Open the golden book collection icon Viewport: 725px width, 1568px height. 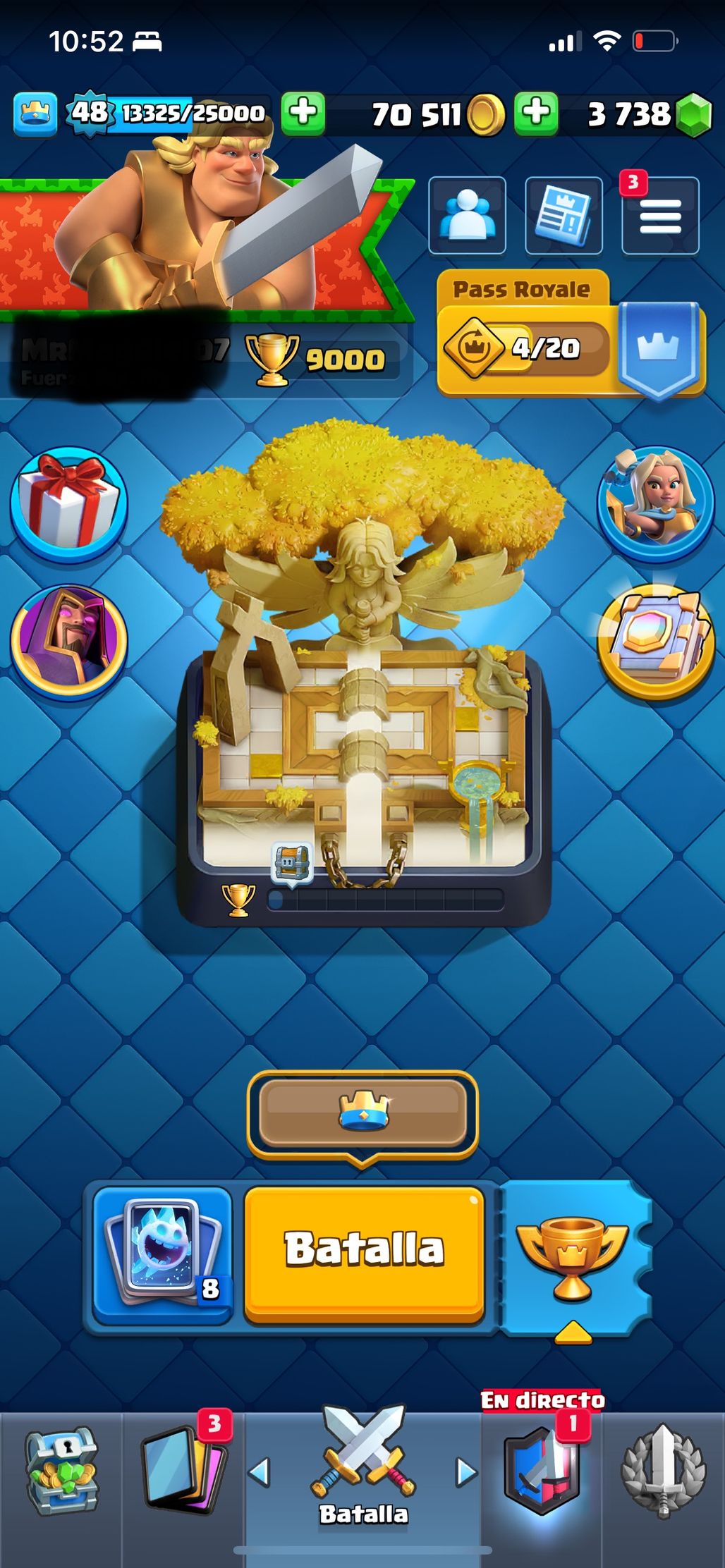[655, 642]
